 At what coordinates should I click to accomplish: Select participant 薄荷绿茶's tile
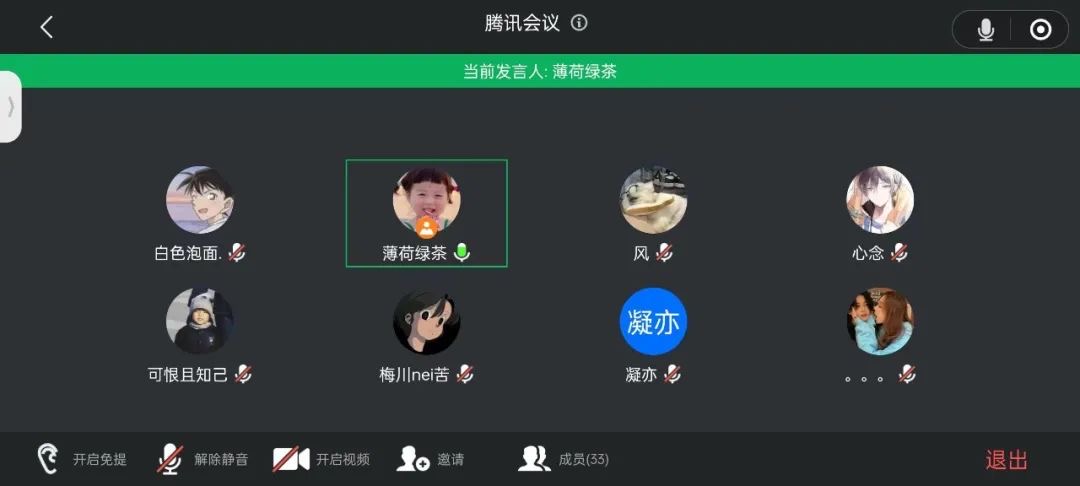(x=426, y=213)
